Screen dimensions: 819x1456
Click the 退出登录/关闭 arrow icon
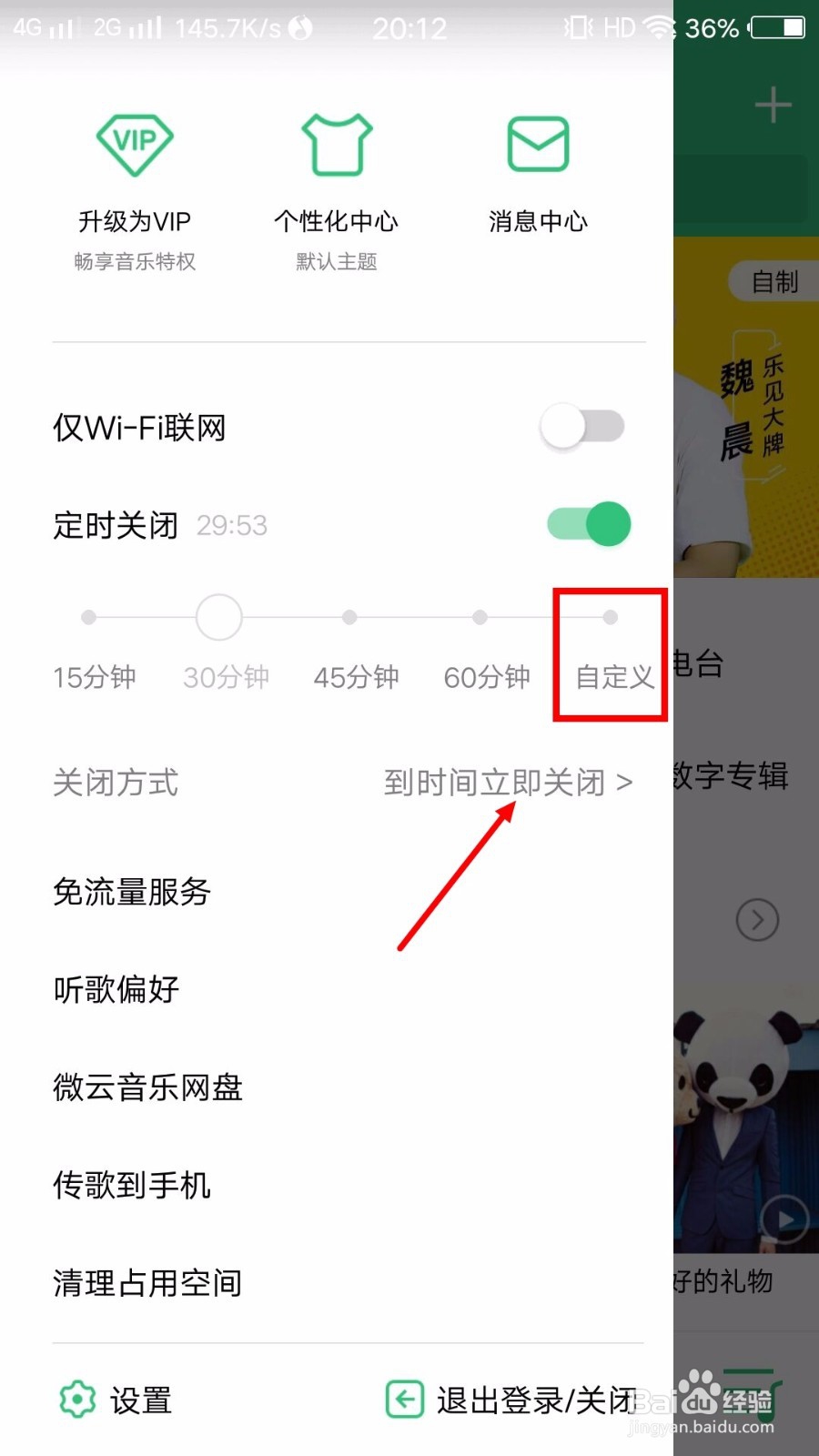click(x=404, y=1399)
